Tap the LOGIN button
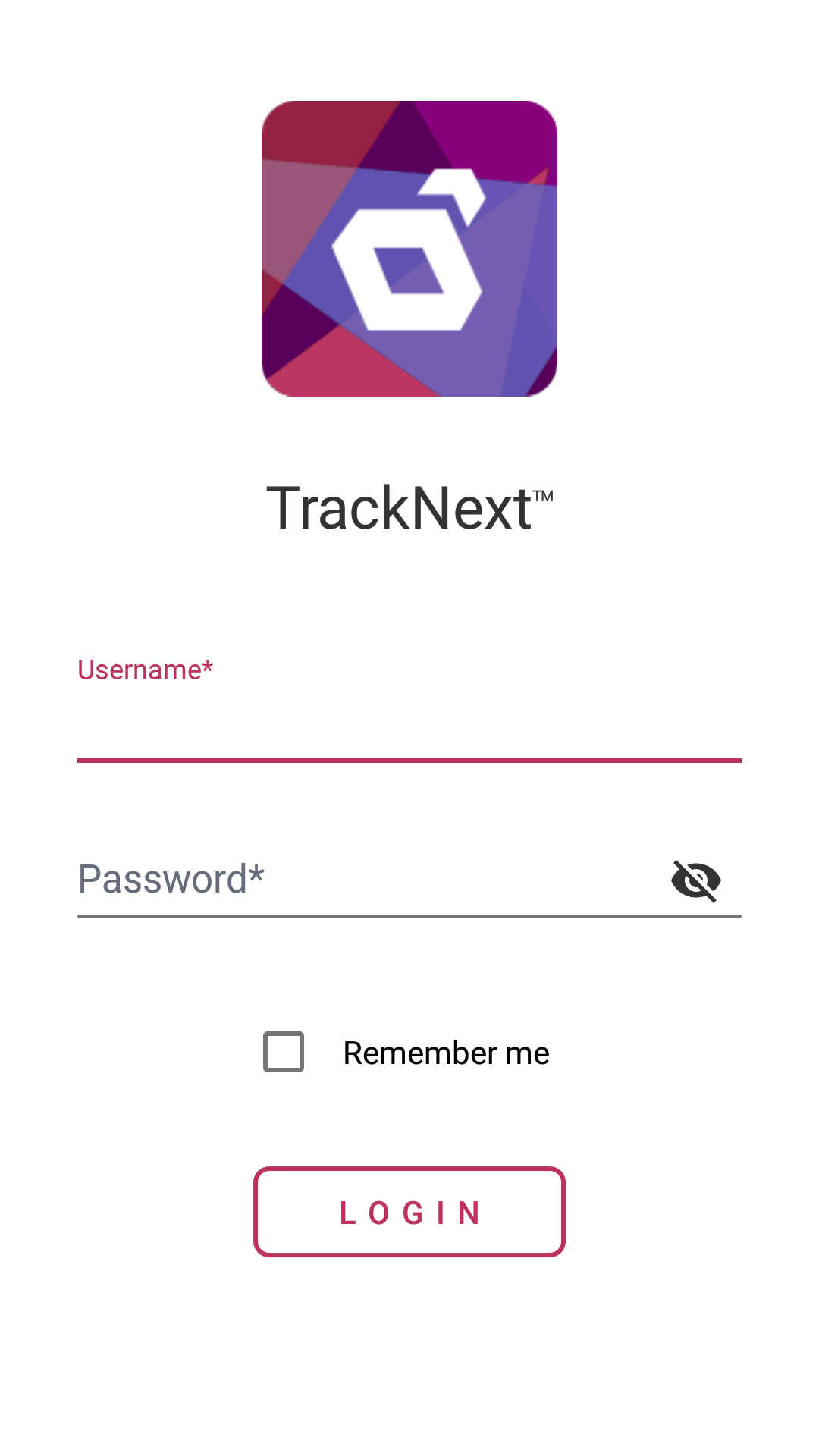 pyautogui.click(x=409, y=1212)
